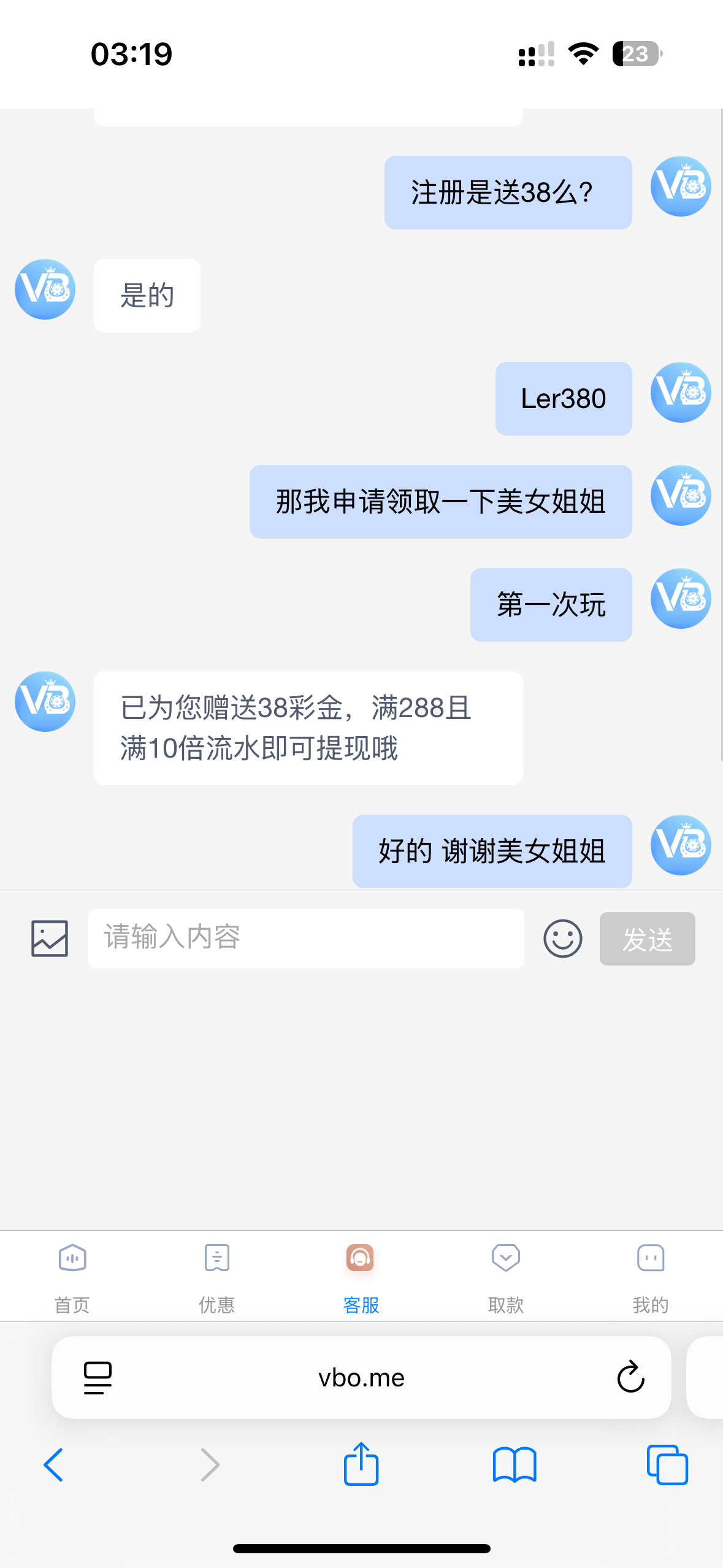
Task: Tap the 请输入内容 message field
Action: pyautogui.click(x=305, y=938)
